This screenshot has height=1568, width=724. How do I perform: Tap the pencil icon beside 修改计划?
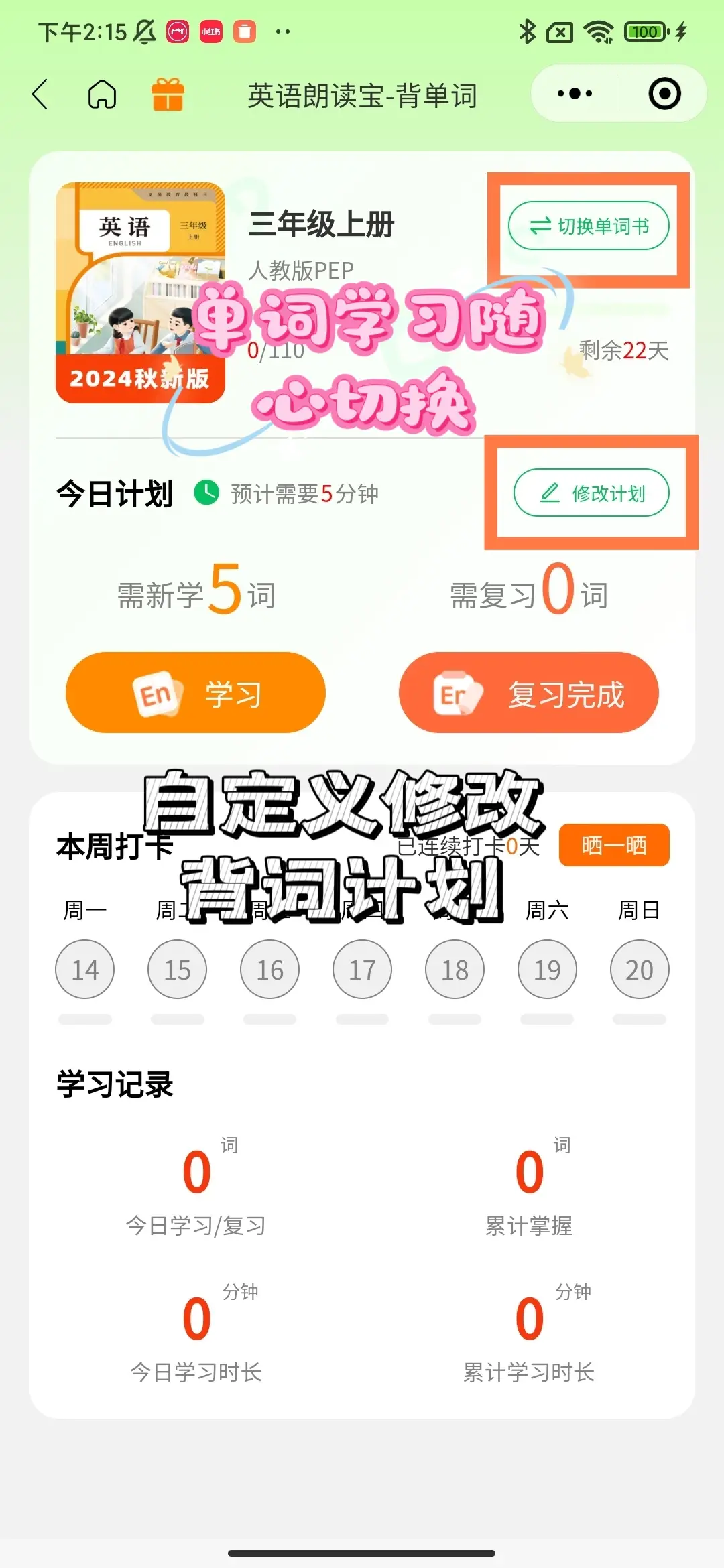[548, 493]
